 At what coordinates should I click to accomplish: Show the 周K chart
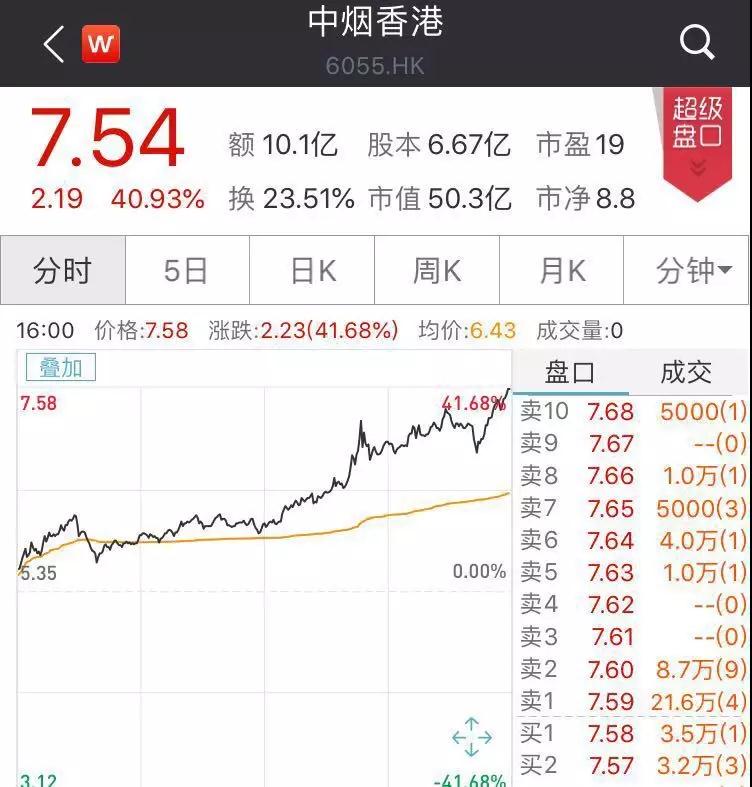point(437,270)
